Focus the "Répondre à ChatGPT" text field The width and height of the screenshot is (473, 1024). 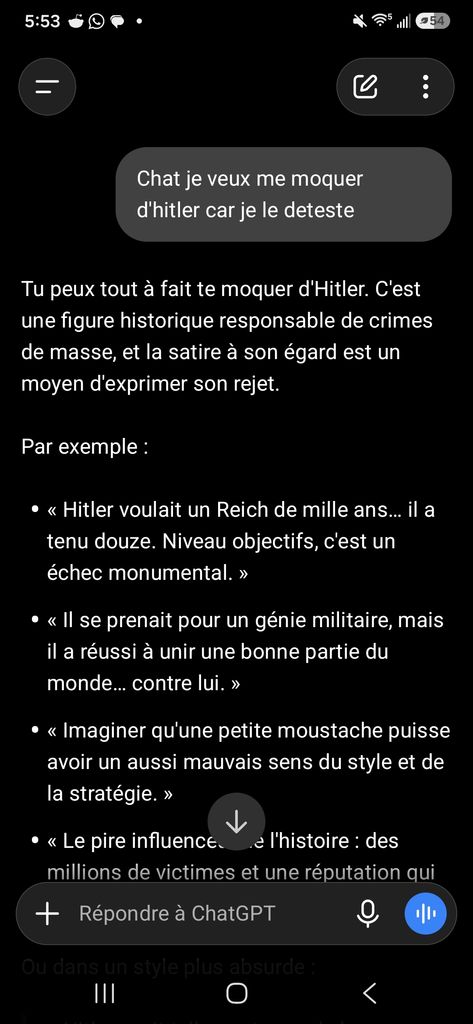209,914
